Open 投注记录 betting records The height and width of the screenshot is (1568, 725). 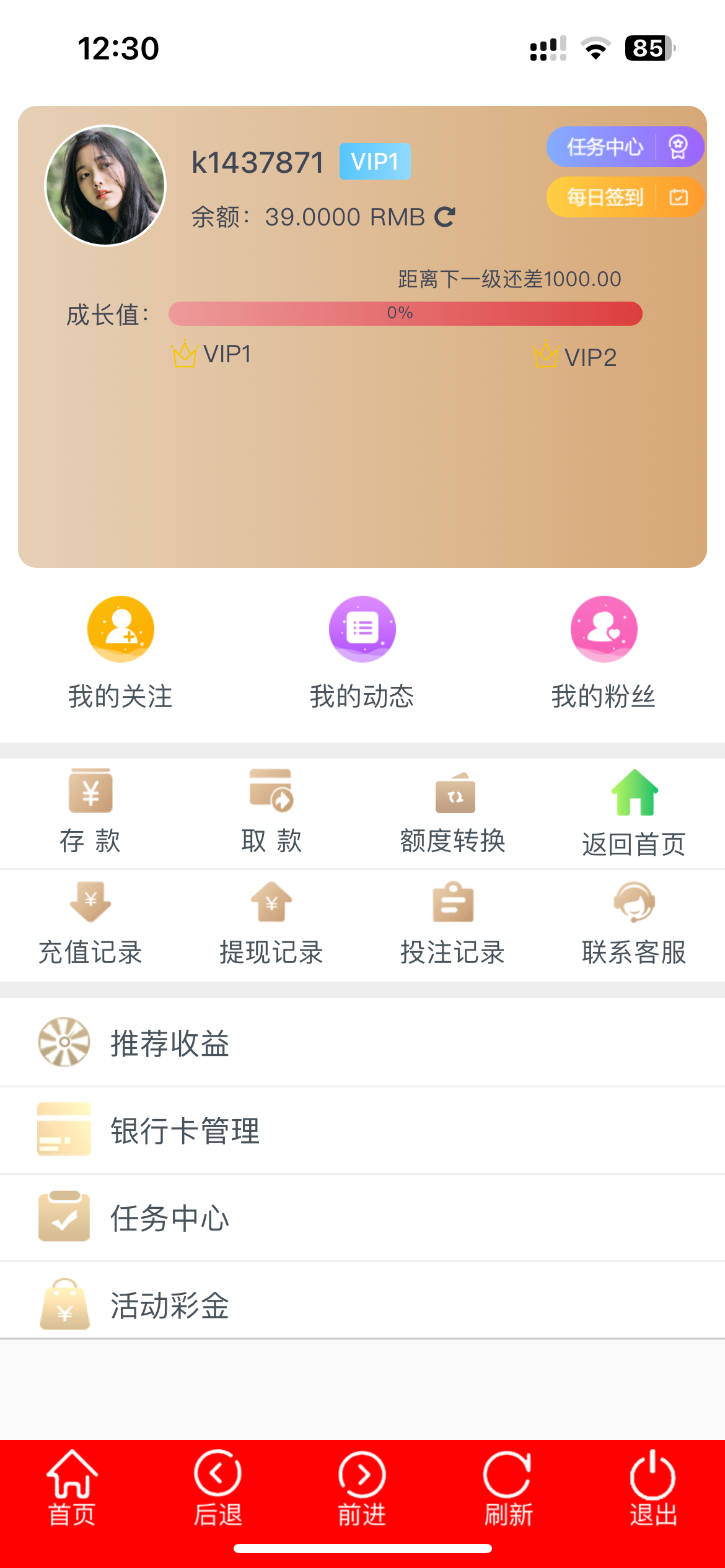pos(453,924)
